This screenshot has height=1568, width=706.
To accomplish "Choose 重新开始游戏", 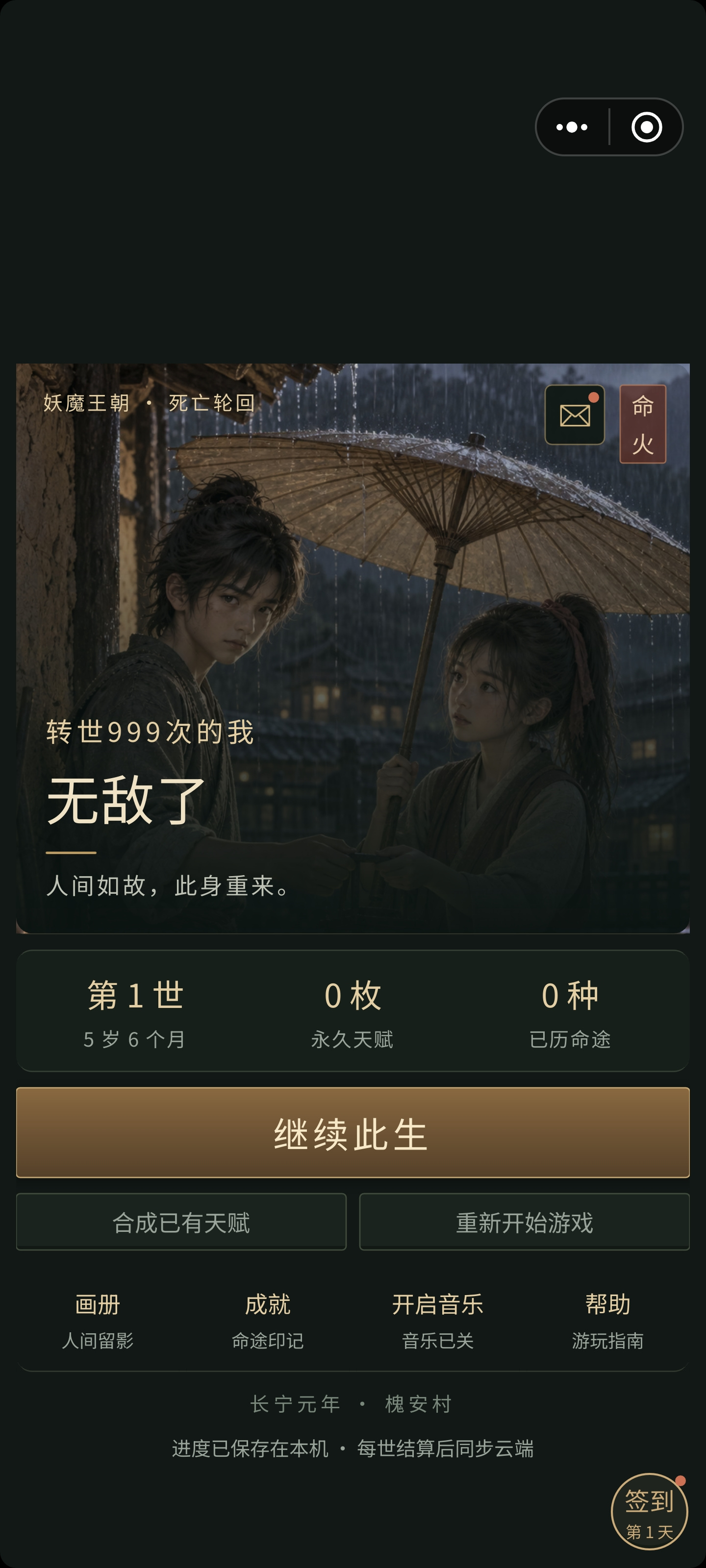I will [525, 1222].
